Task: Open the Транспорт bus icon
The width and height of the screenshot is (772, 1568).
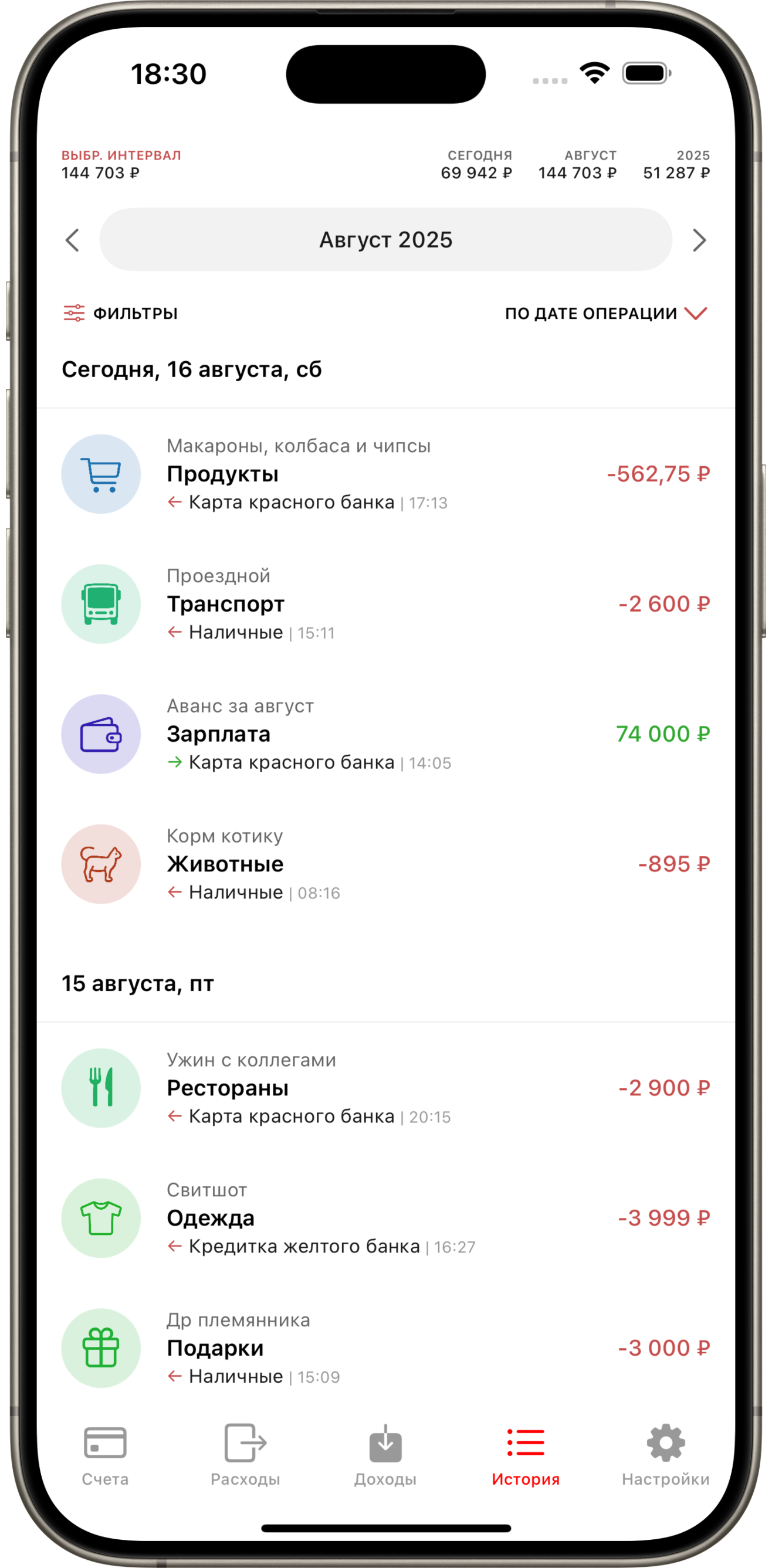Action: [x=101, y=604]
